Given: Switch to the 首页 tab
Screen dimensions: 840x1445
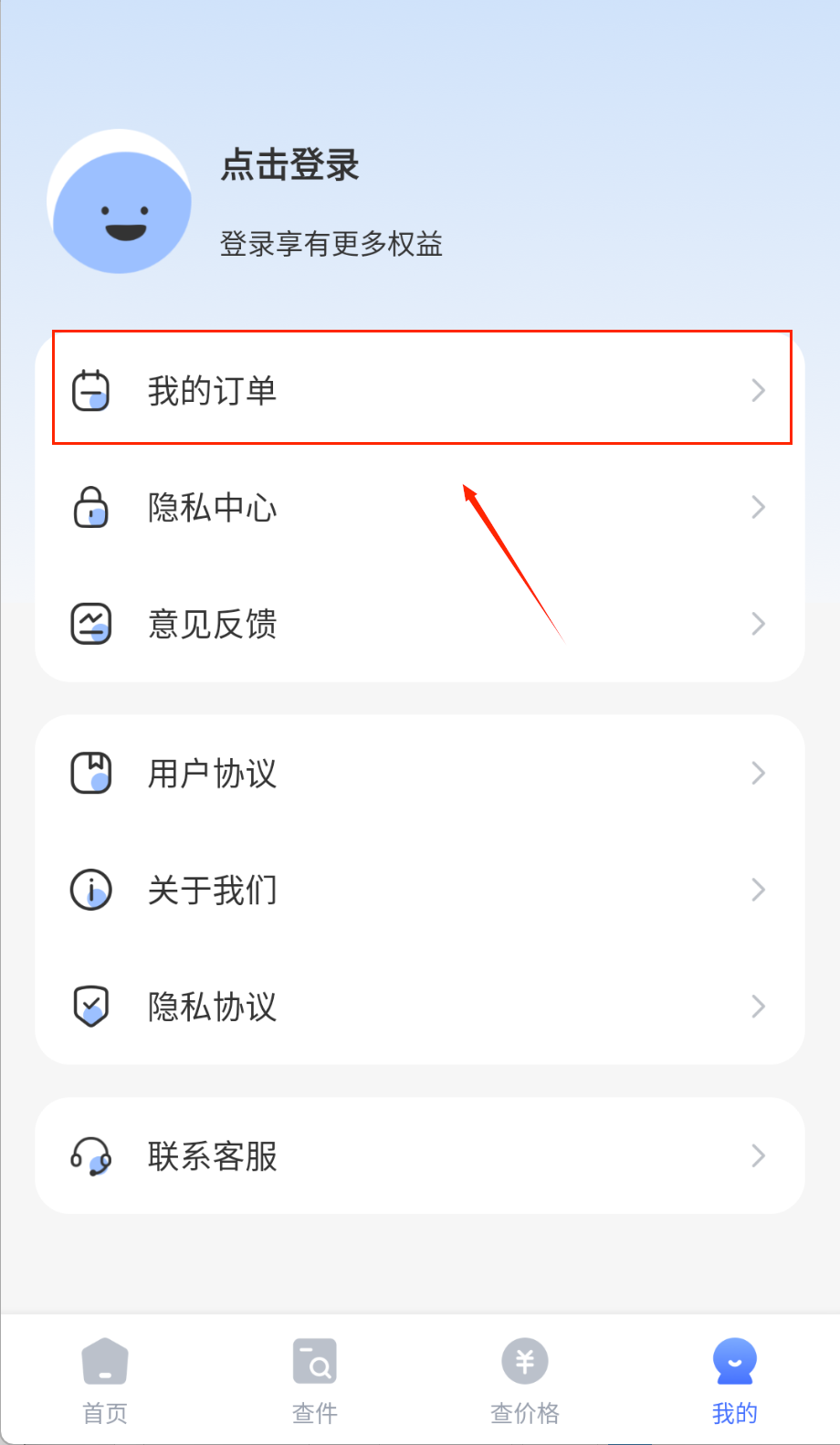Looking at the screenshot, I should pos(105,1381).
